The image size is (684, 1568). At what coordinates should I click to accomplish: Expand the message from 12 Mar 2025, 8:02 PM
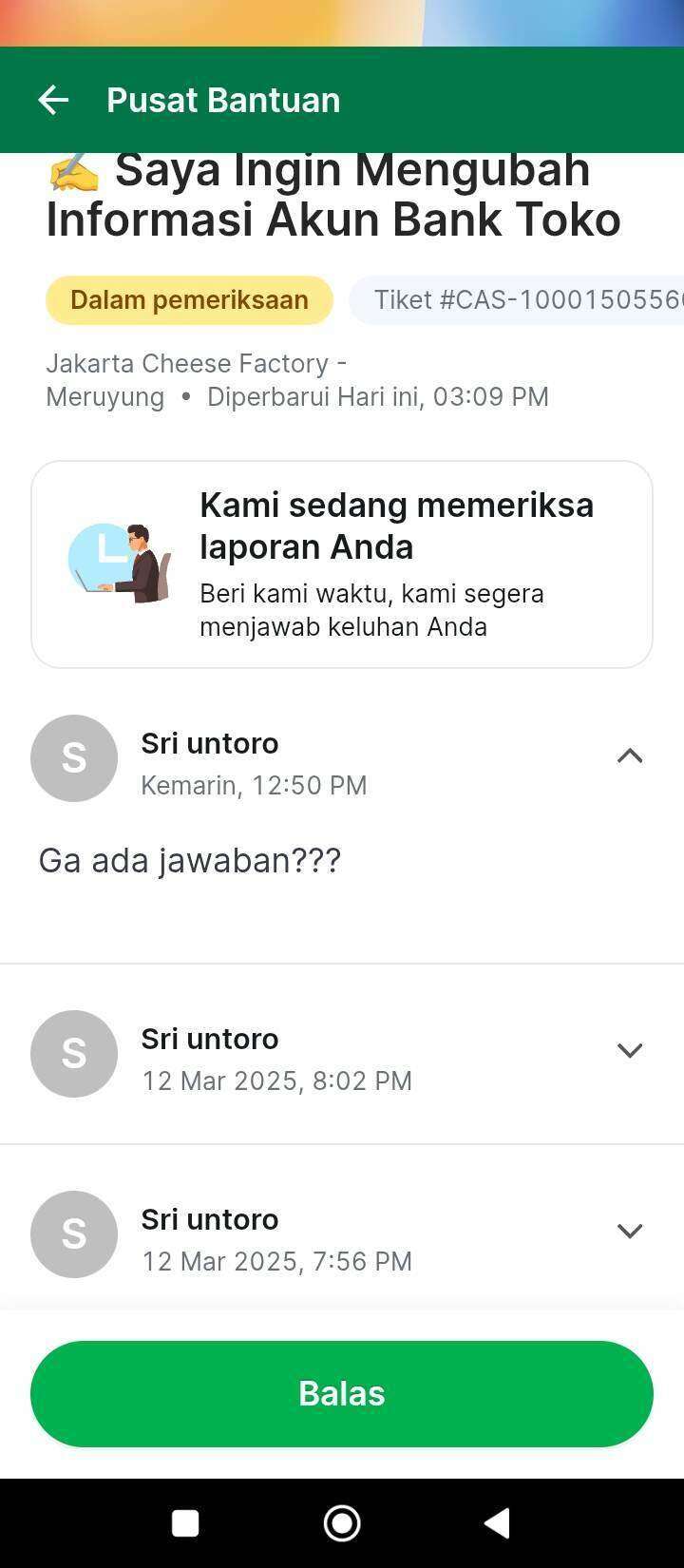(630, 1051)
